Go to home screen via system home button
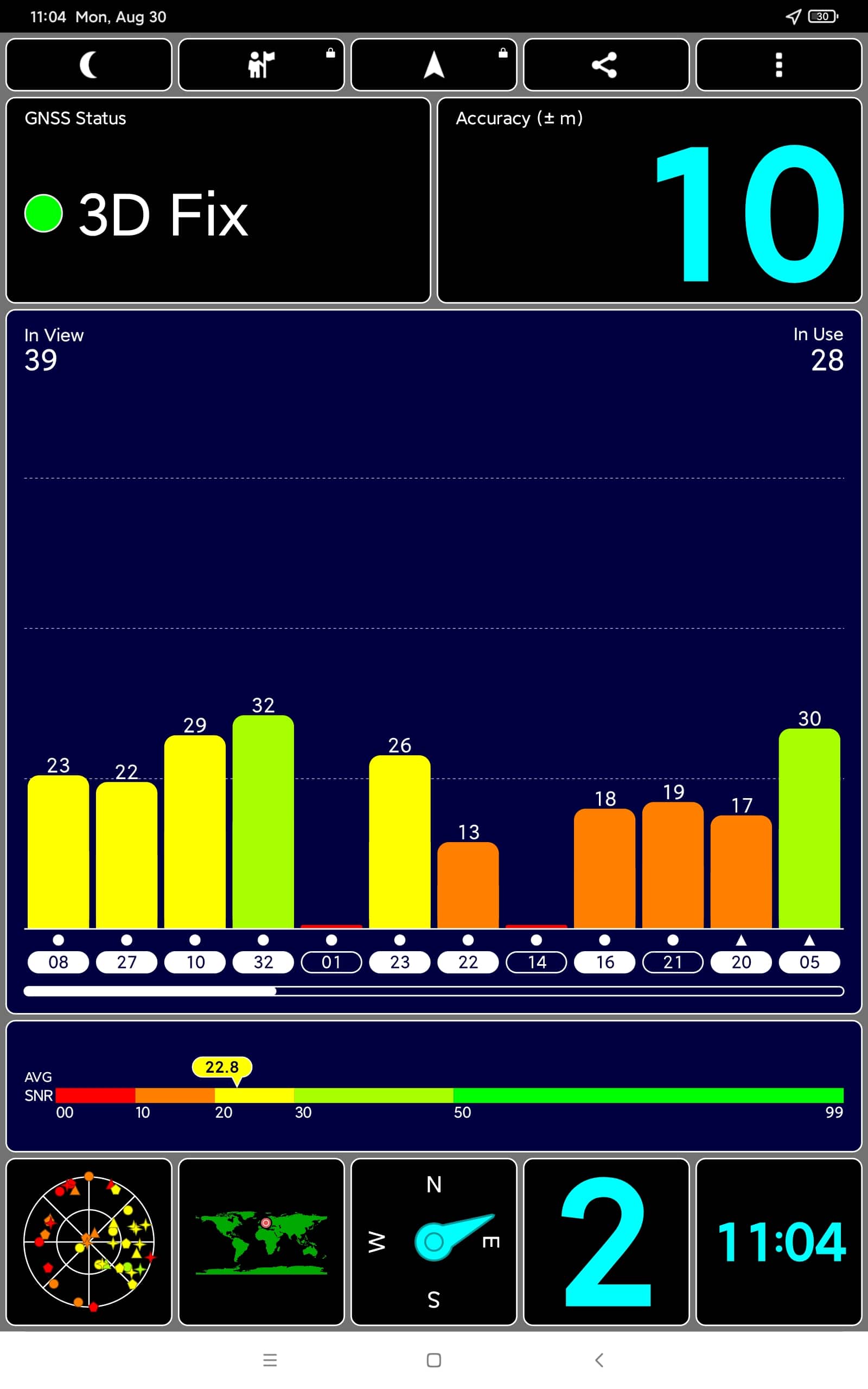 (x=434, y=1360)
